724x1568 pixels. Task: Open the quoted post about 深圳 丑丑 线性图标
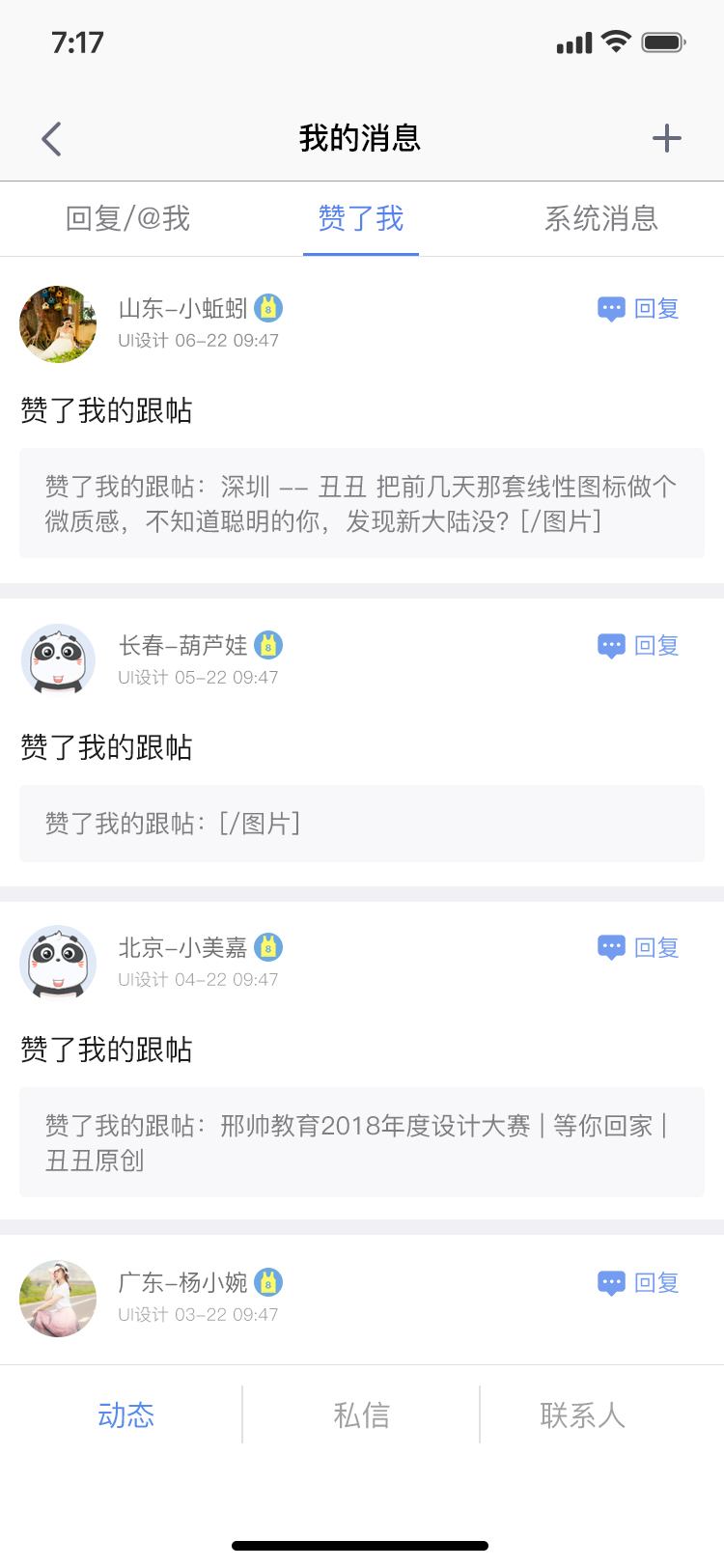point(361,503)
